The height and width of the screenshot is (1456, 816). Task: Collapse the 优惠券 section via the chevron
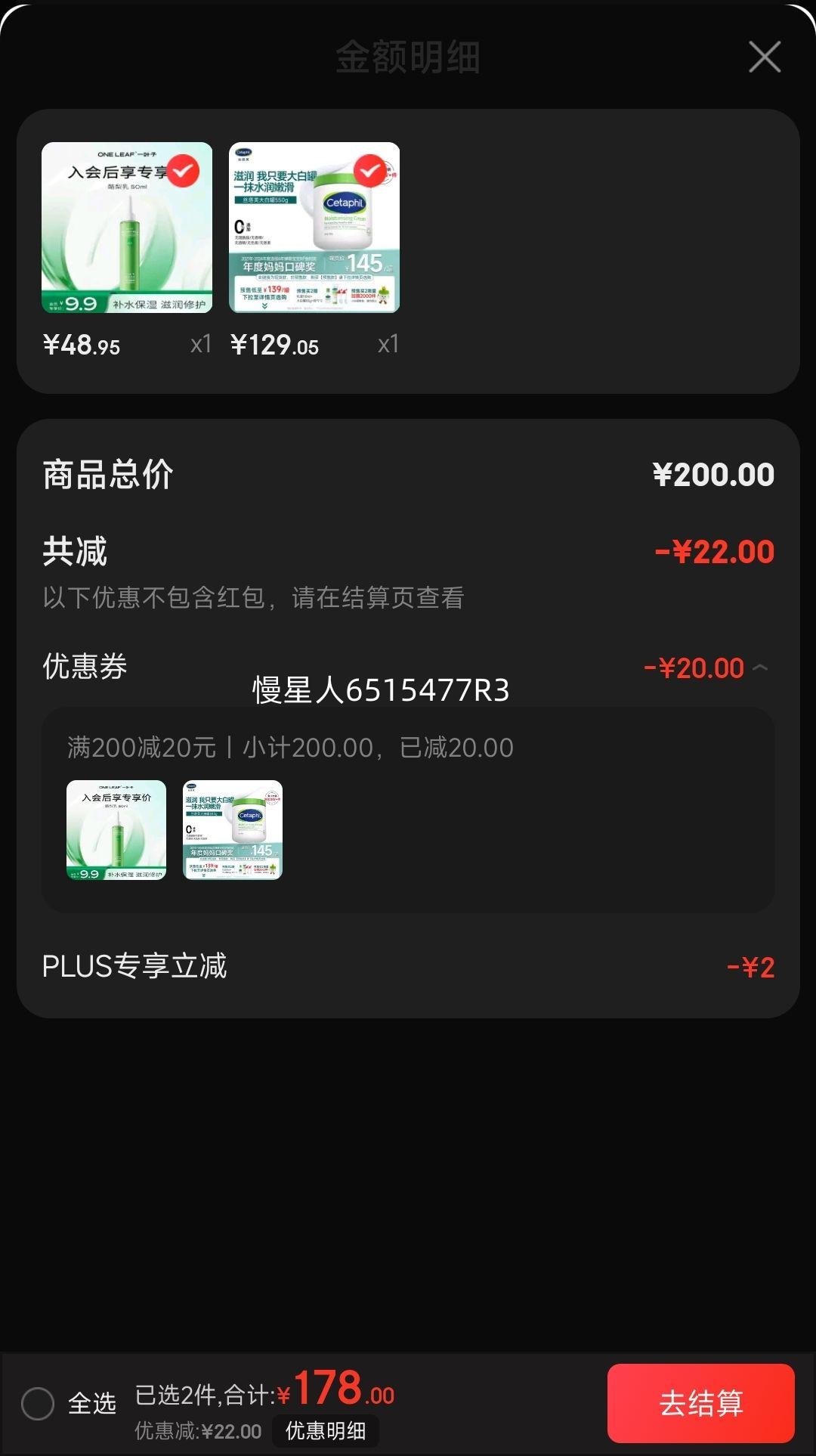pyautogui.click(x=762, y=668)
